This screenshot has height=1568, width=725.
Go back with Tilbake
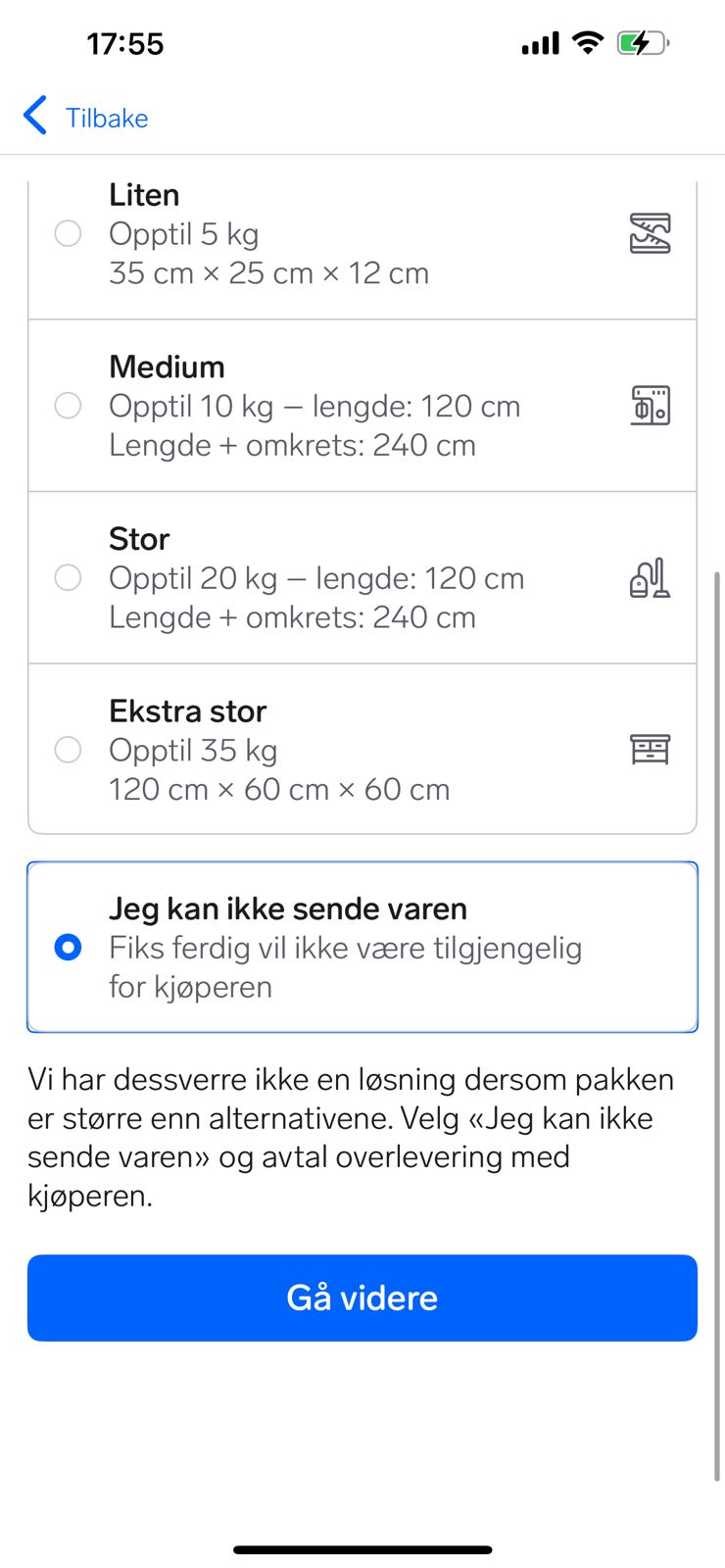tap(86, 118)
